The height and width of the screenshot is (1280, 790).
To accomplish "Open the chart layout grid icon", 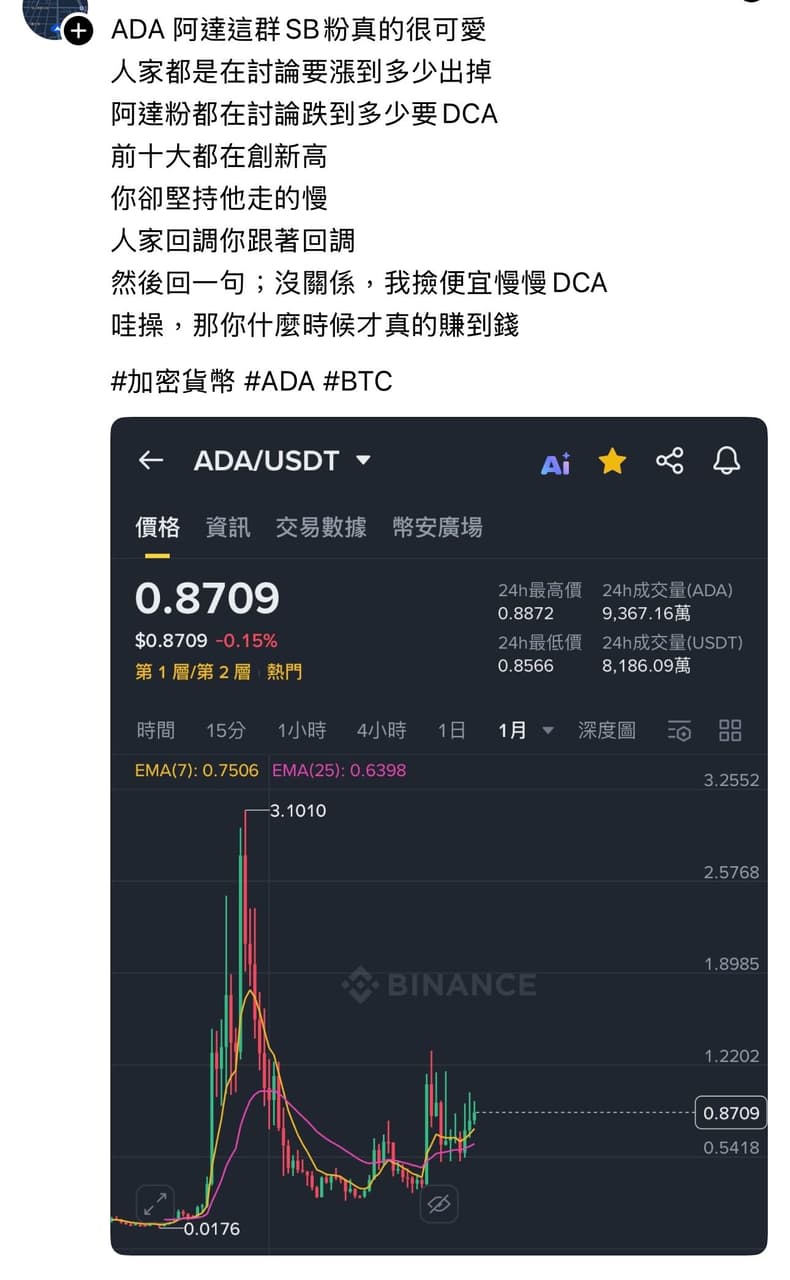I will [x=730, y=731].
